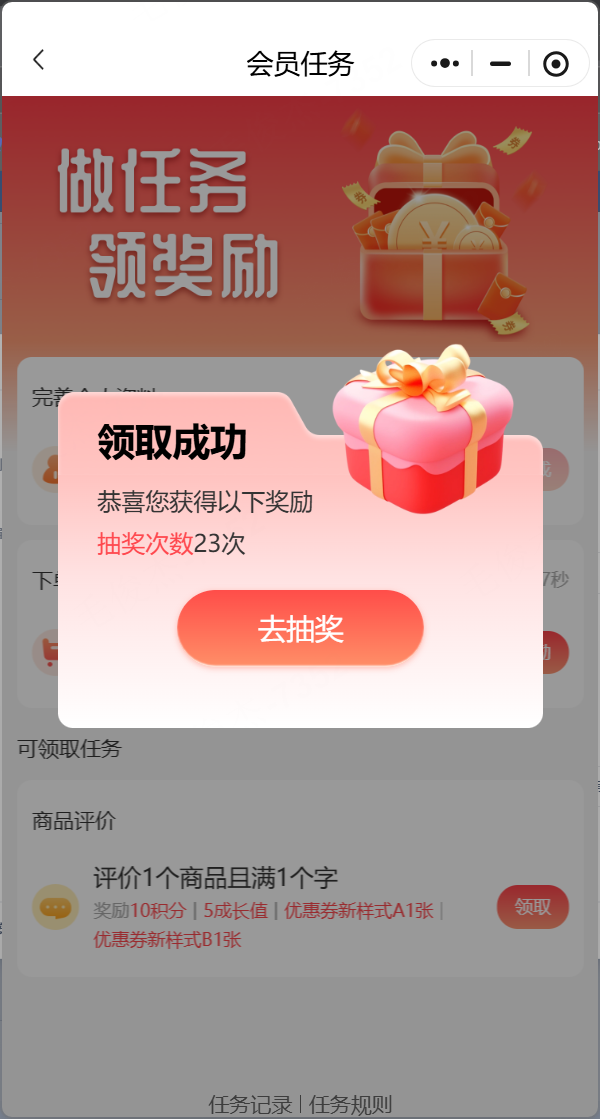Go back using the top arrow
Image resolution: width=600 pixels, height=1119 pixels.
39,61
